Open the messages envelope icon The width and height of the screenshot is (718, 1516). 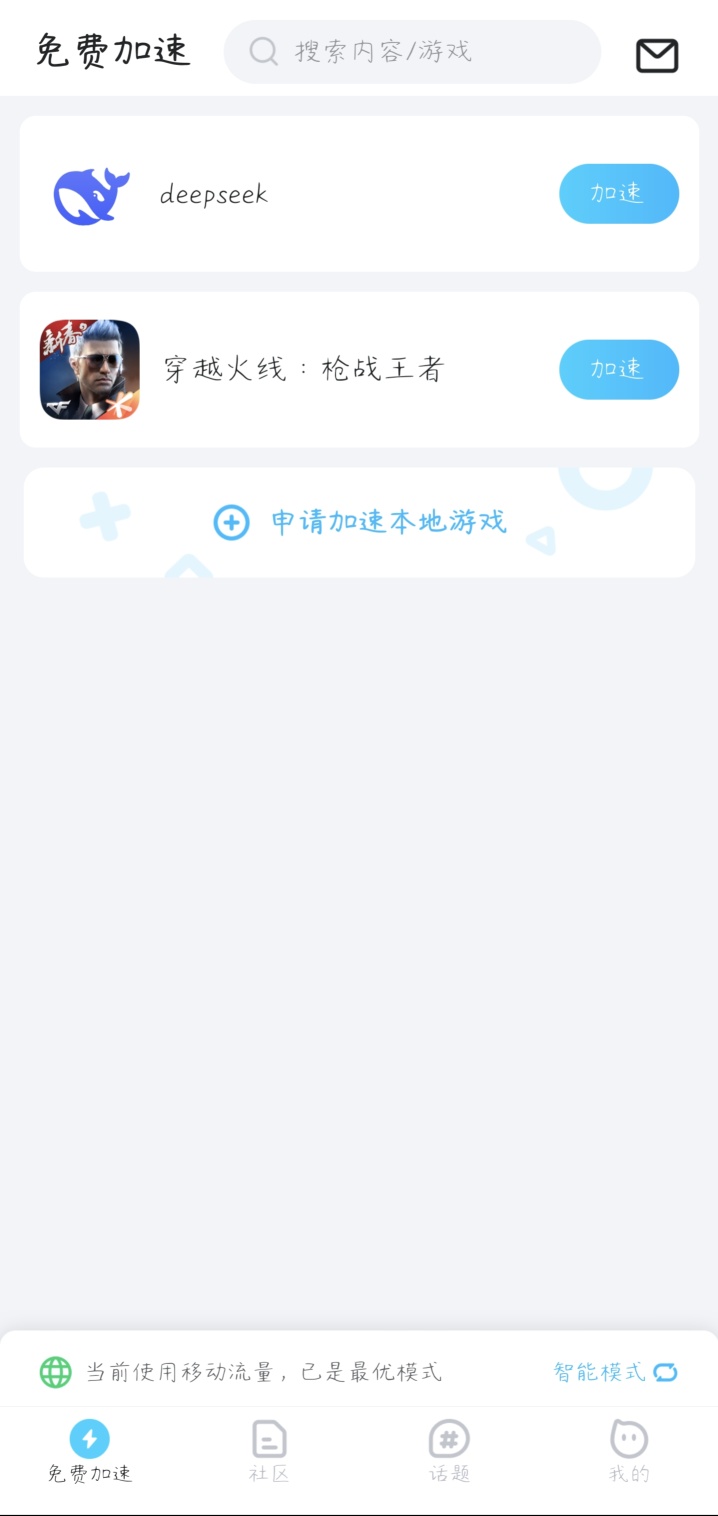coord(657,55)
